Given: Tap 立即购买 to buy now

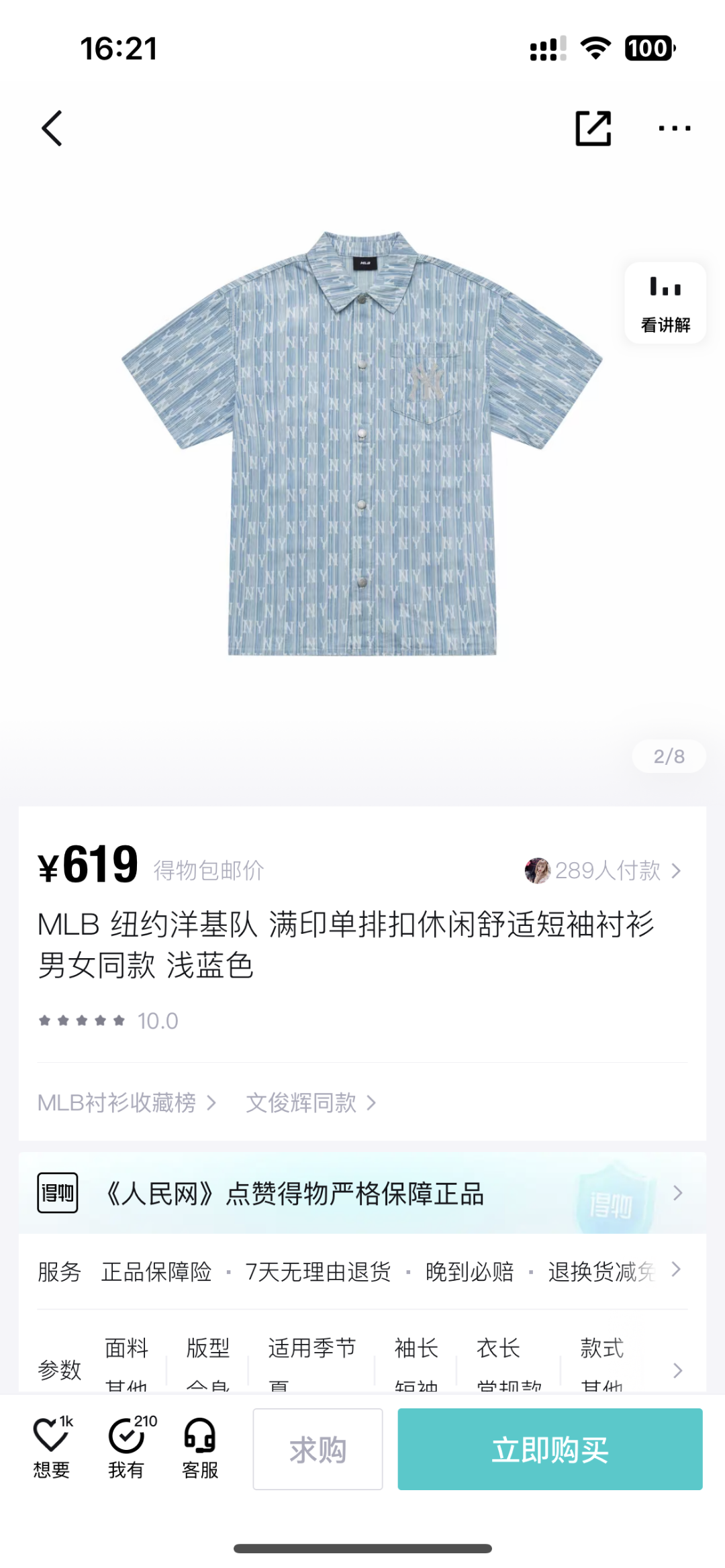Looking at the screenshot, I should [550, 1449].
